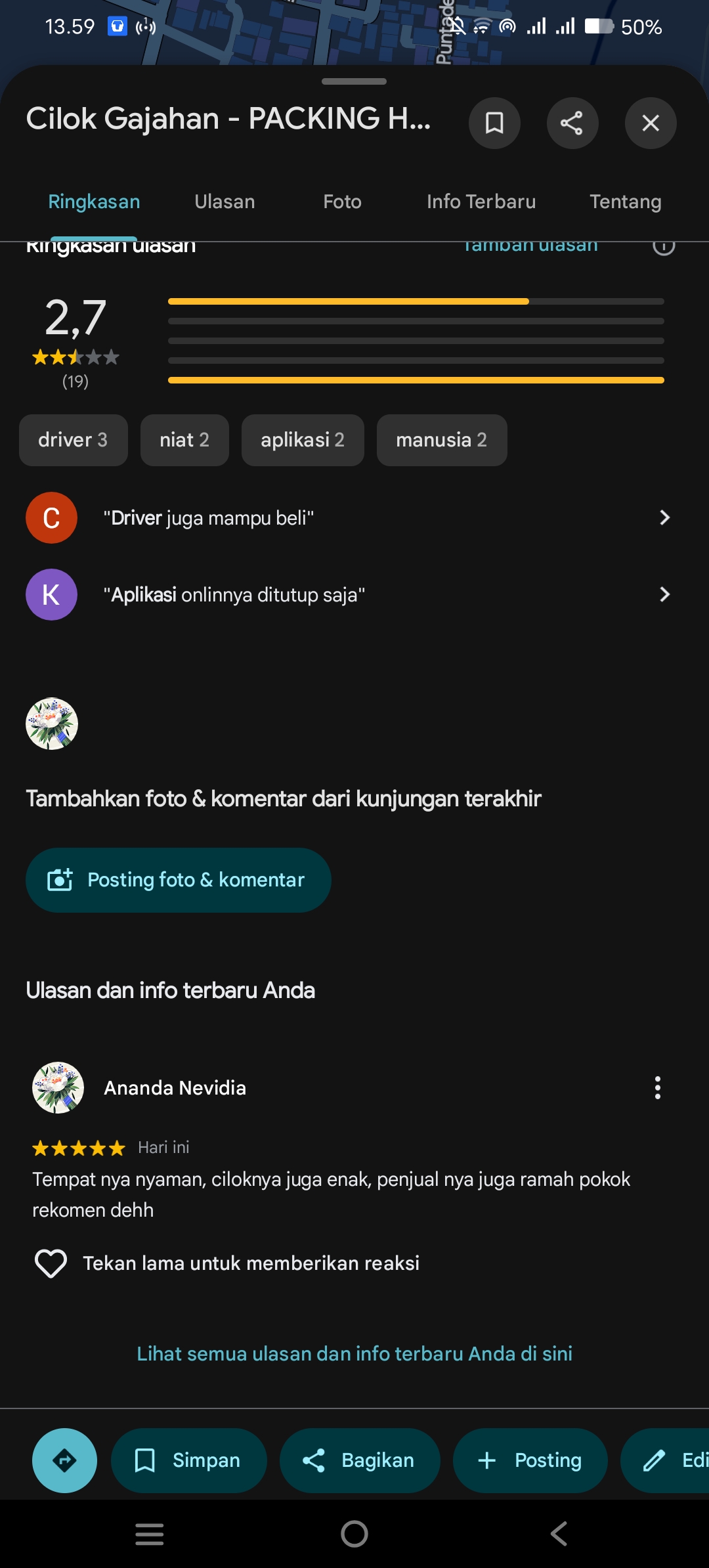The image size is (709, 1568).
Task: Close the Cilok Gajahan place sheet
Action: coord(650,123)
